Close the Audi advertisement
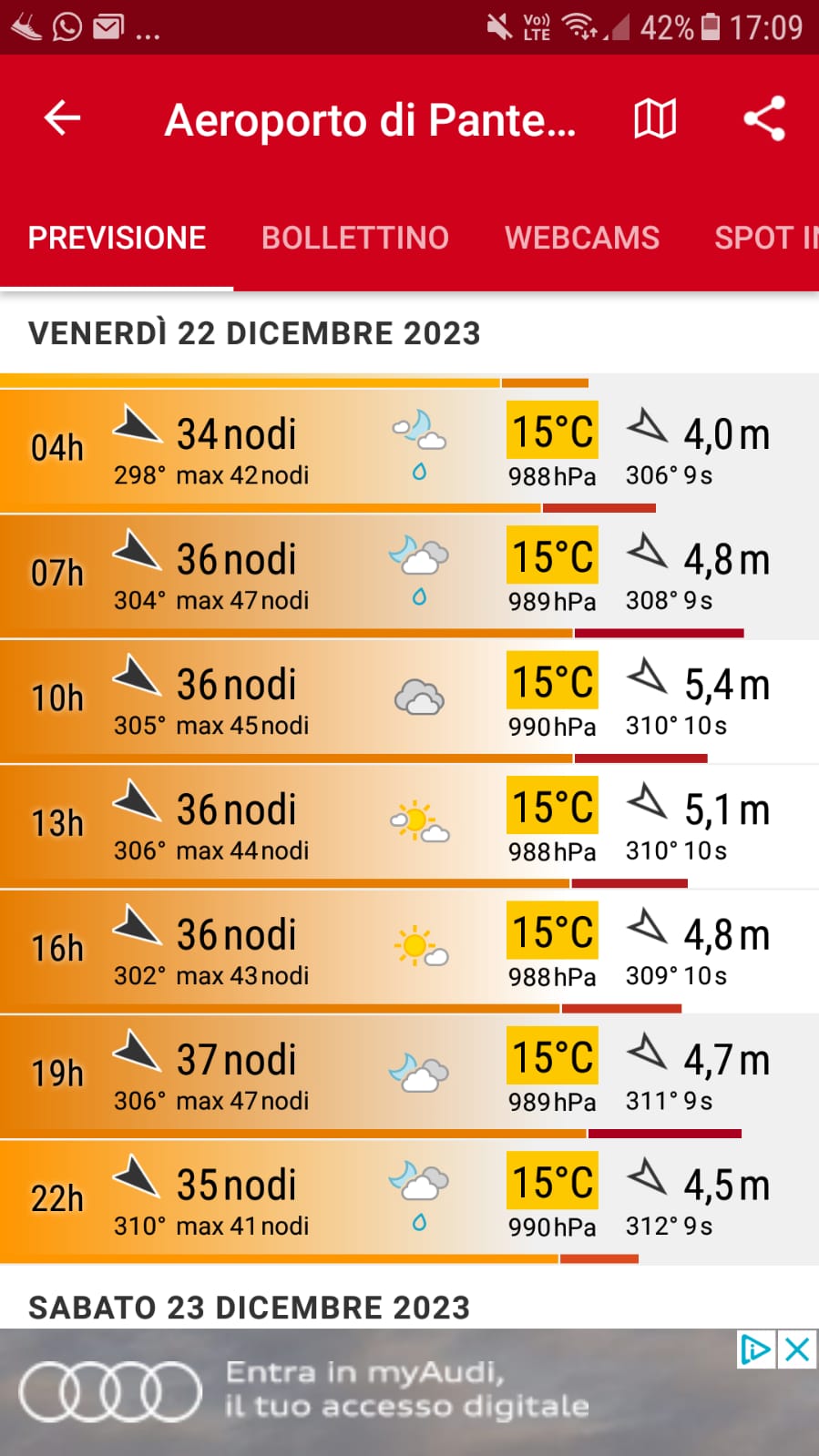The height and width of the screenshot is (1456, 819). click(x=797, y=1349)
